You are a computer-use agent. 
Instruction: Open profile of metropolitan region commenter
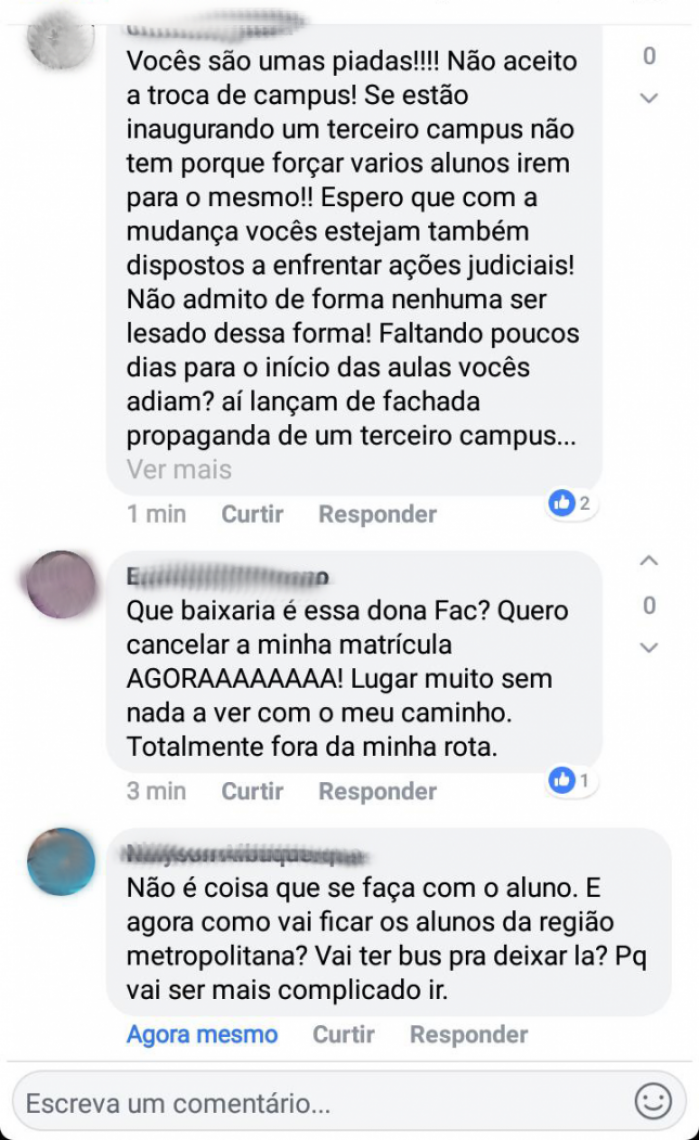pyautogui.click(x=61, y=861)
